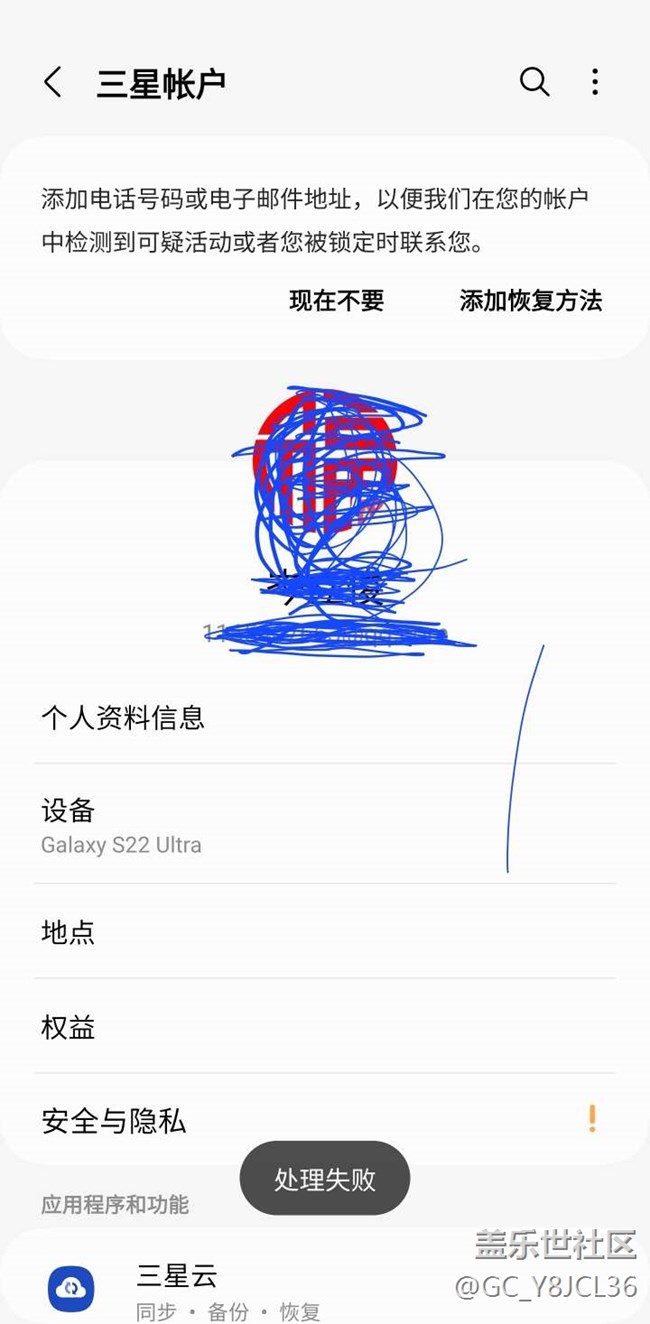Viewport: 650px width, 1324px height.
Task: Tap 添加恢复方法 to add recovery method
Action: 530,300
